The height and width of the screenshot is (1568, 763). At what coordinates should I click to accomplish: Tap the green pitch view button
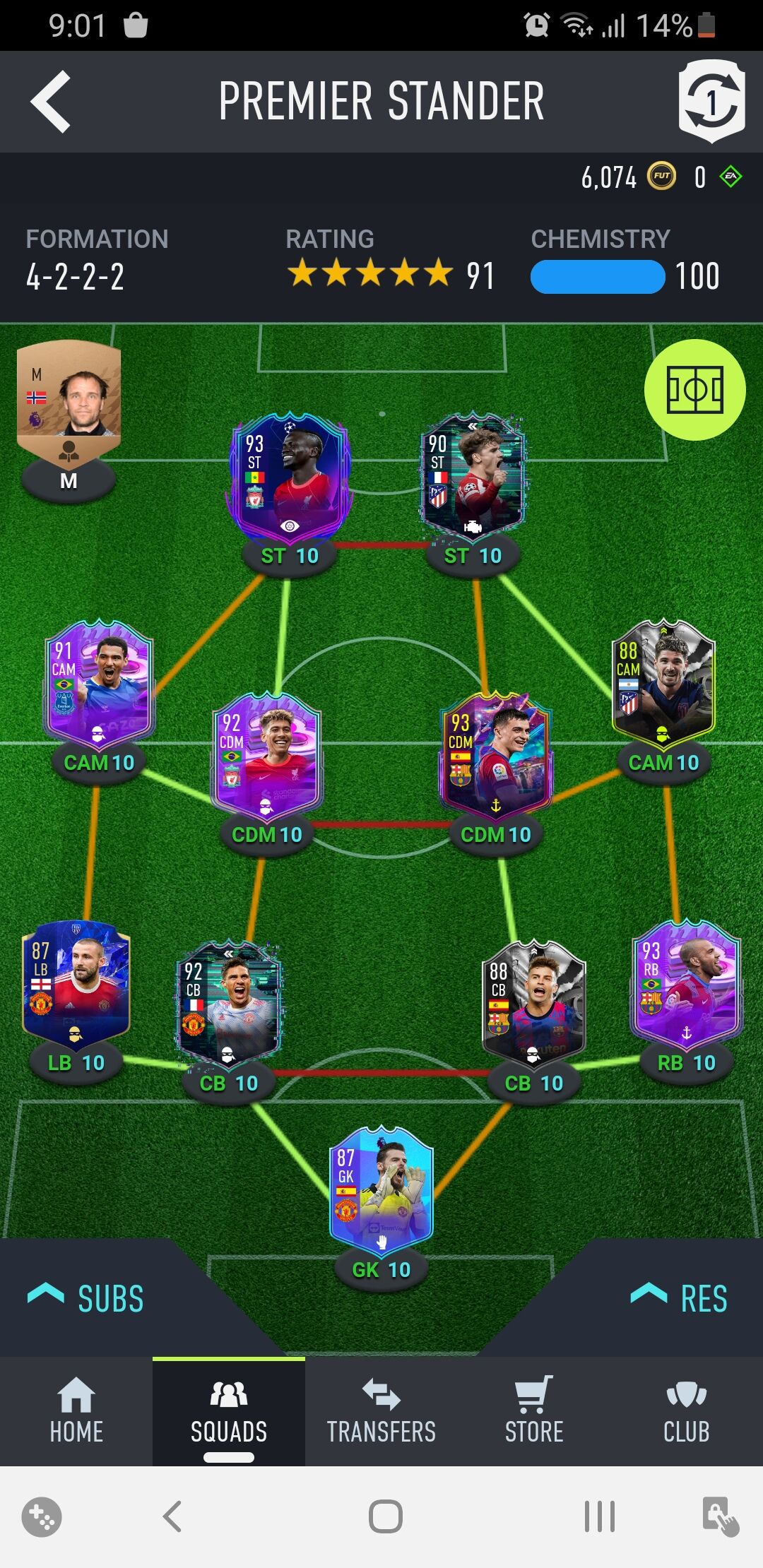pyautogui.click(x=694, y=390)
